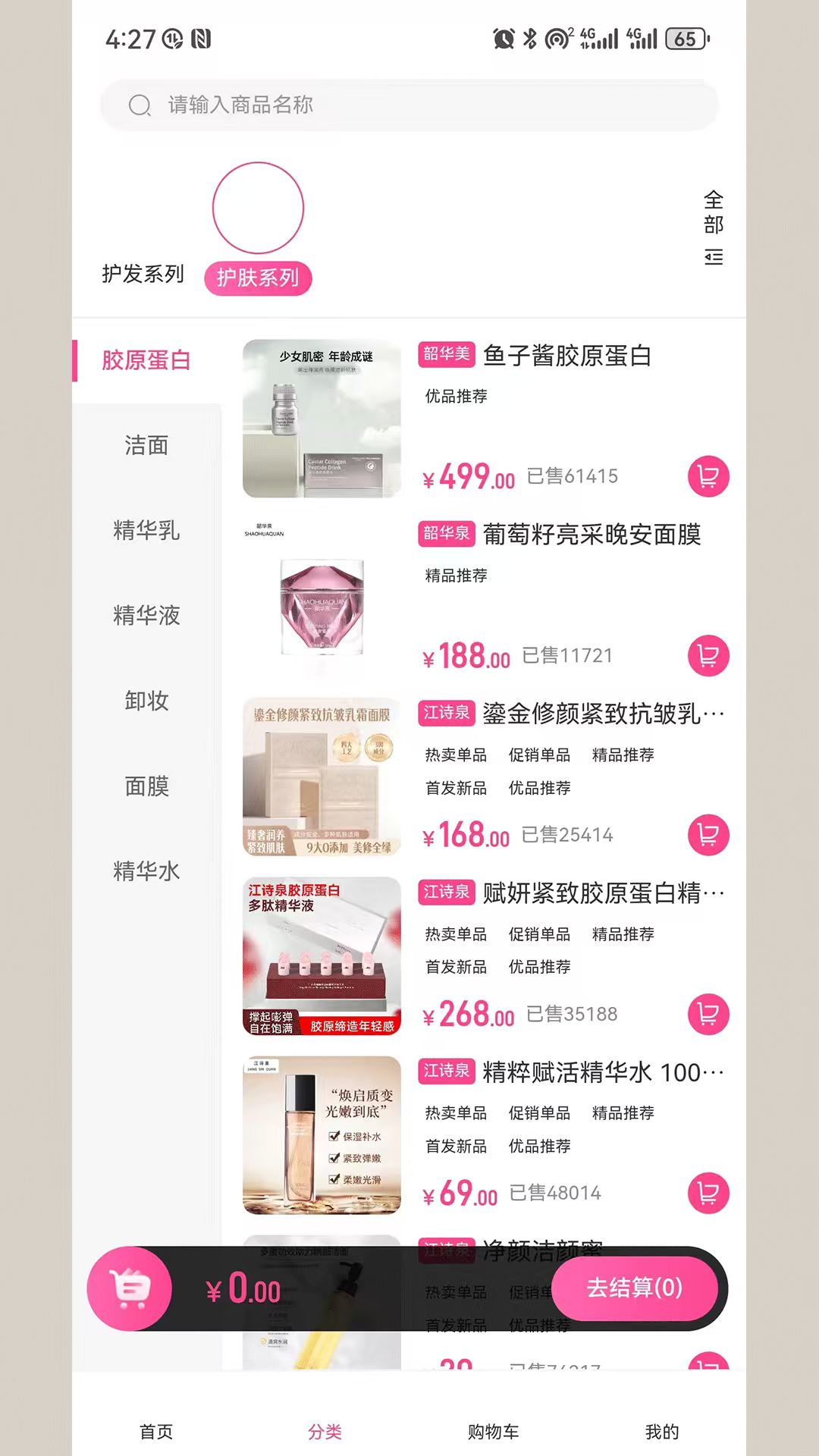Screen dimensions: 819x1456
Task: Tap cart icon for 精粹赋活精华水
Action: tap(708, 1192)
